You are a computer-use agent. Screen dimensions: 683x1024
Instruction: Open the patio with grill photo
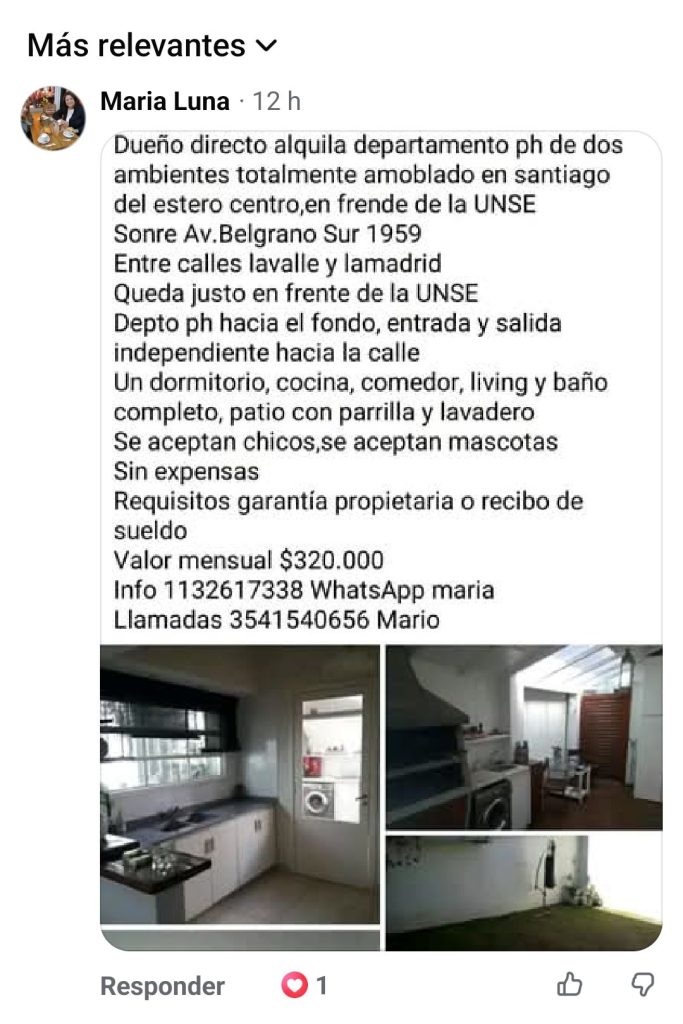523,737
